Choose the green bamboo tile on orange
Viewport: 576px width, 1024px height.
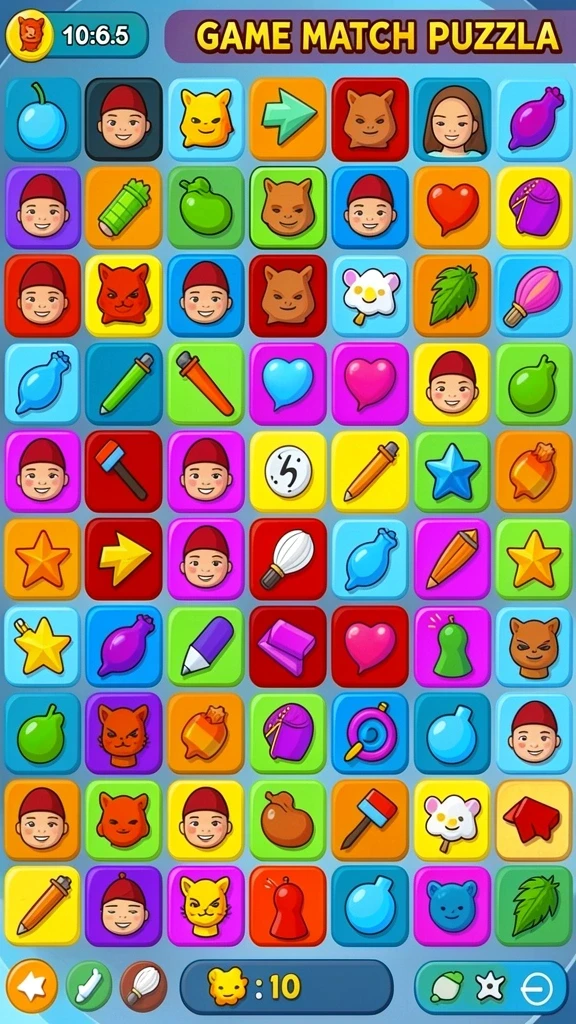pos(123,208)
